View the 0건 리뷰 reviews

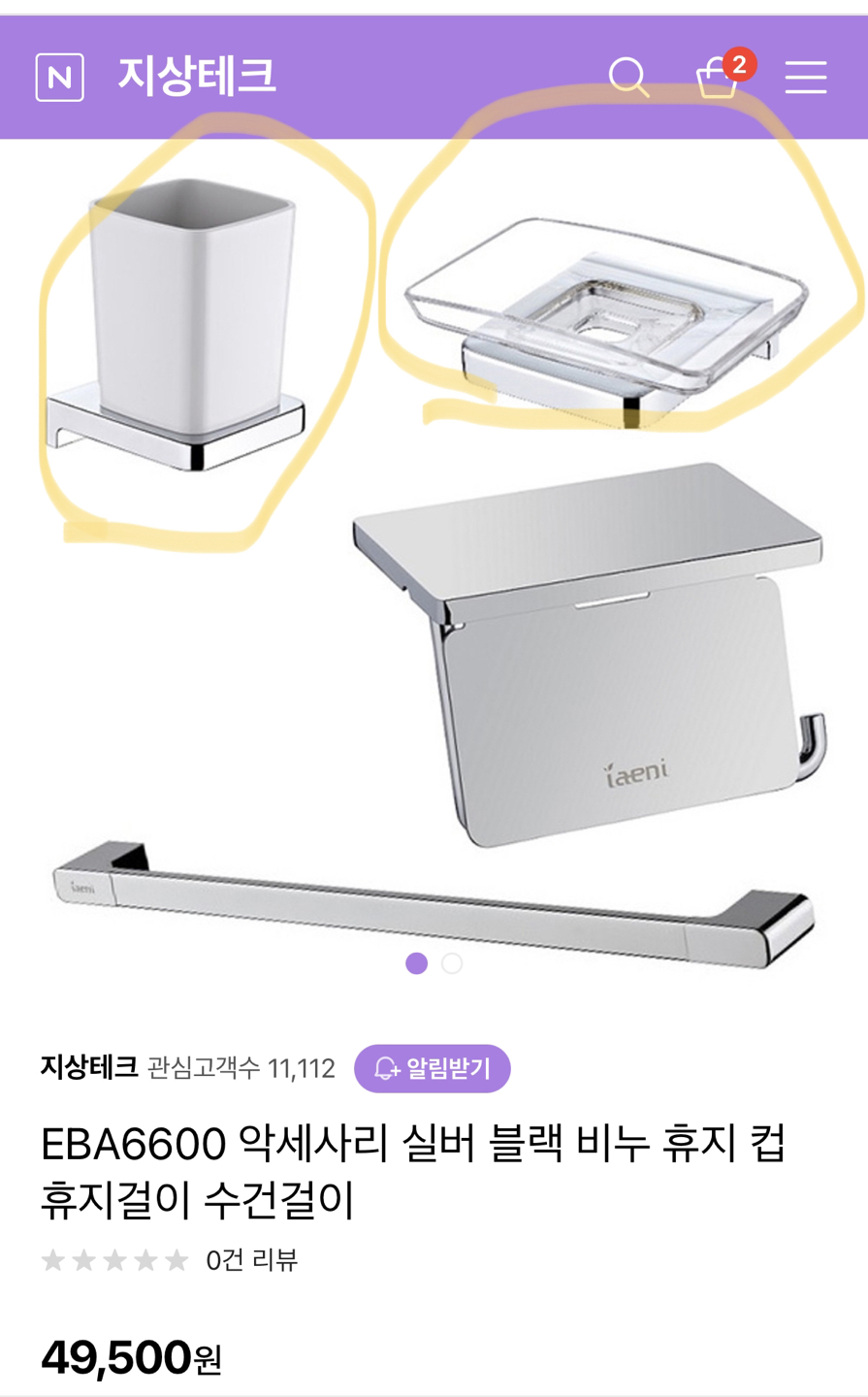(x=251, y=1259)
